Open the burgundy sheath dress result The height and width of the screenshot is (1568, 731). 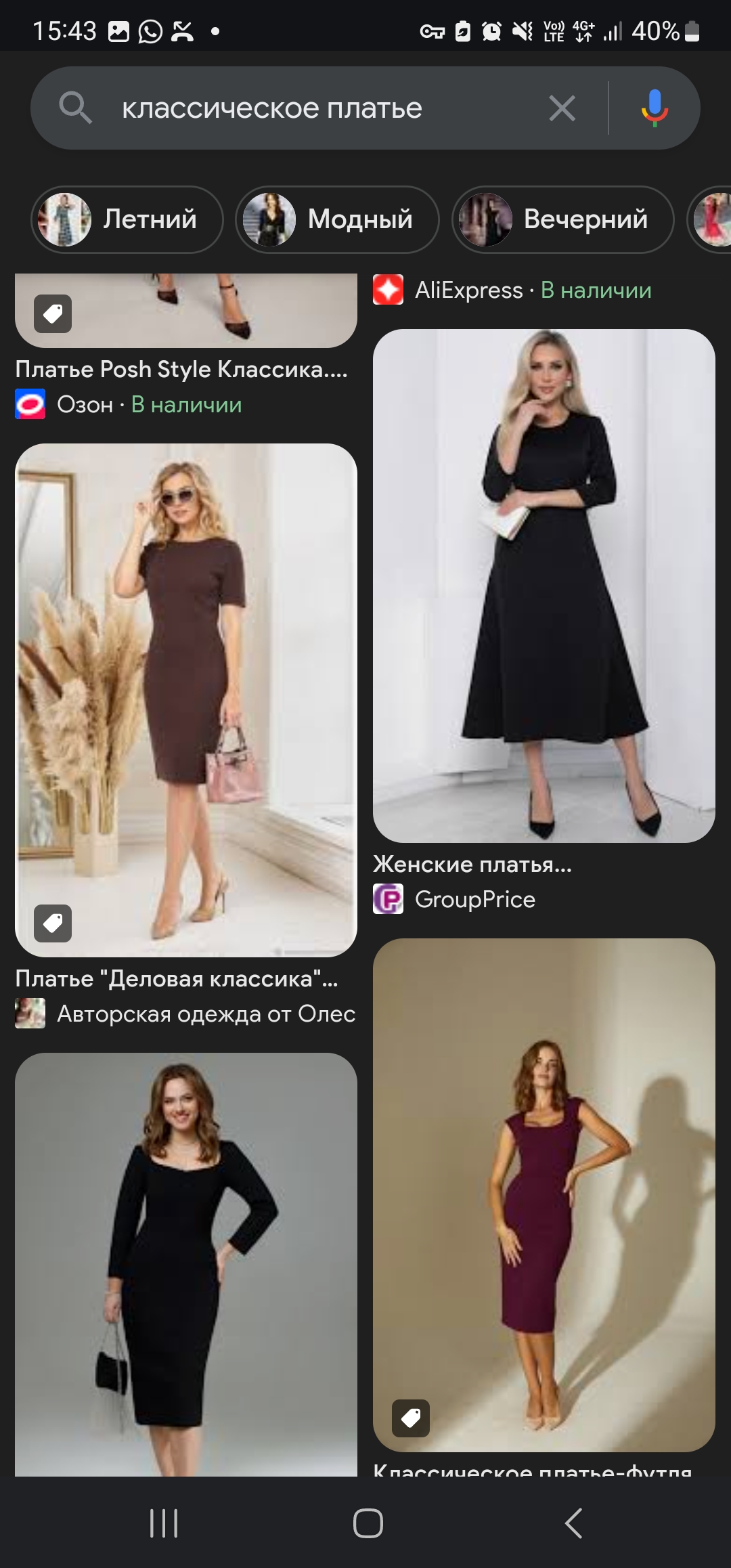(x=544, y=1194)
